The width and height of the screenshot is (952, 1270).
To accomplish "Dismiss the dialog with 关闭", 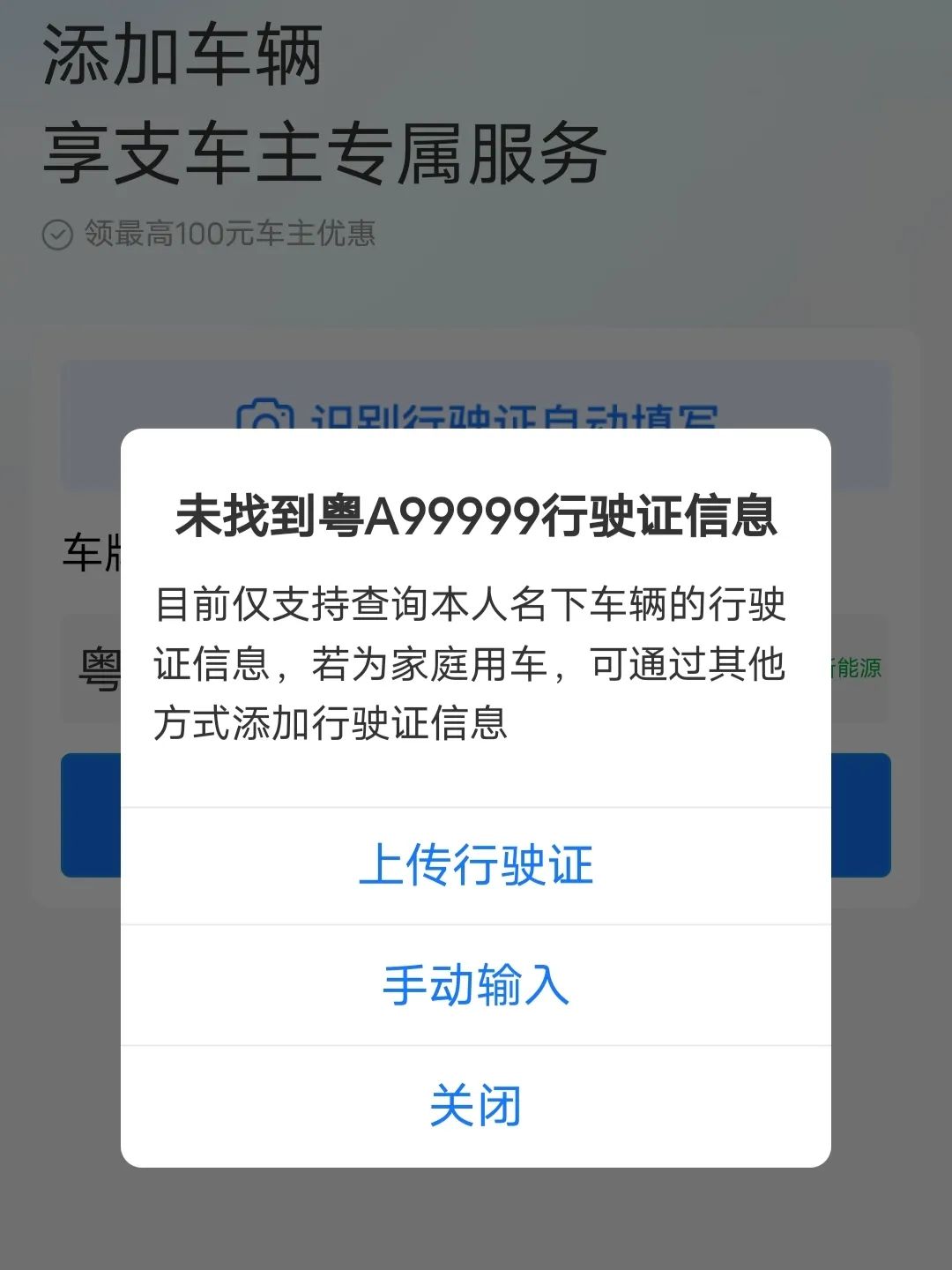I will point(476,1105).
